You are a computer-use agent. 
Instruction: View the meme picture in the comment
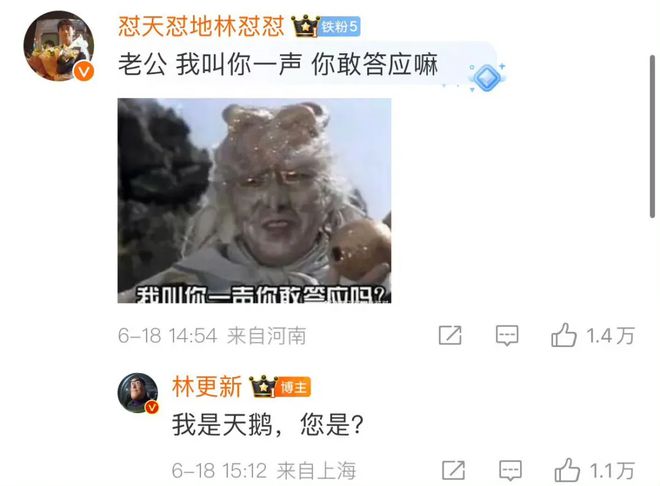[254, 200]
